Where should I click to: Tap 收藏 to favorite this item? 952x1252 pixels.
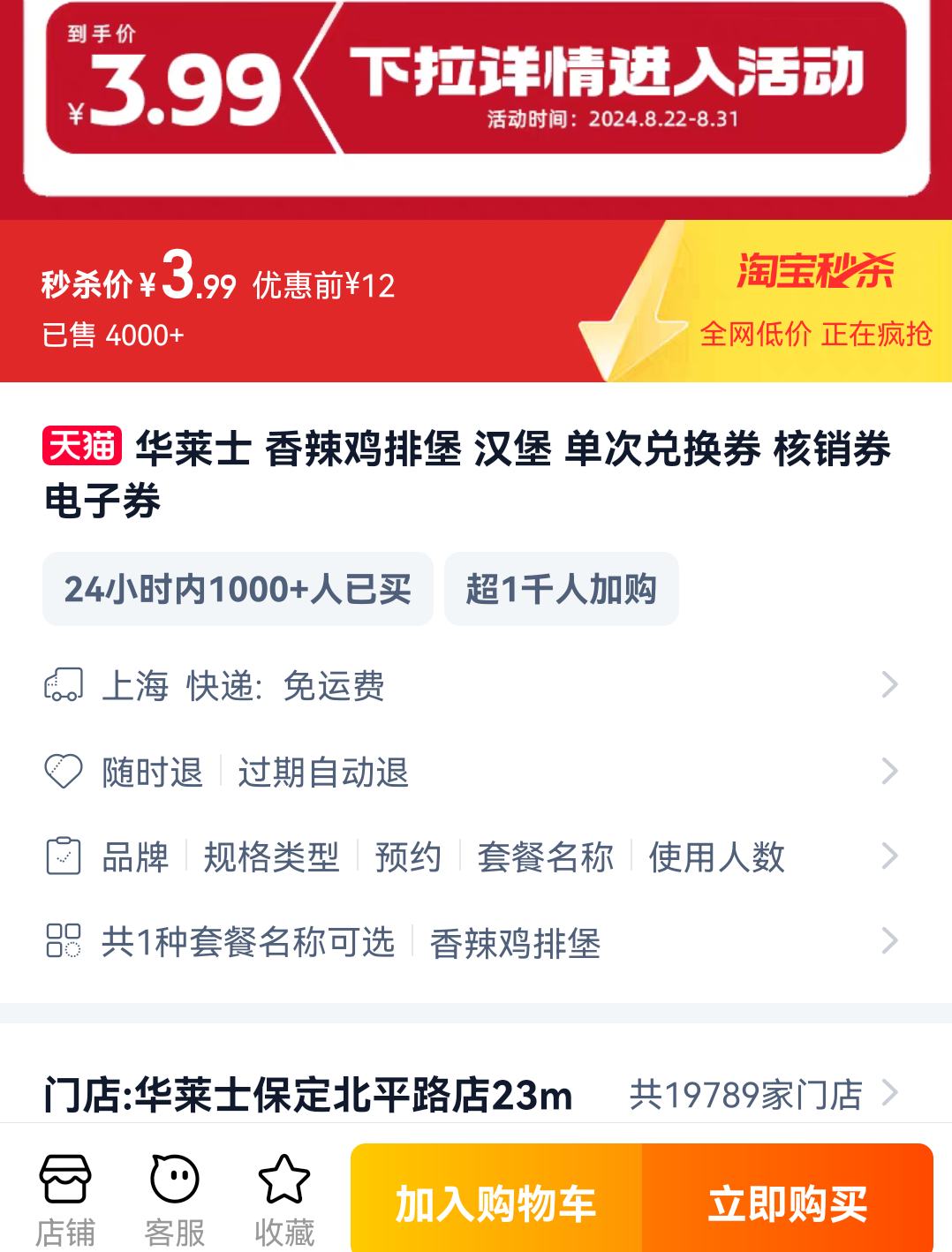[283, 1198]
